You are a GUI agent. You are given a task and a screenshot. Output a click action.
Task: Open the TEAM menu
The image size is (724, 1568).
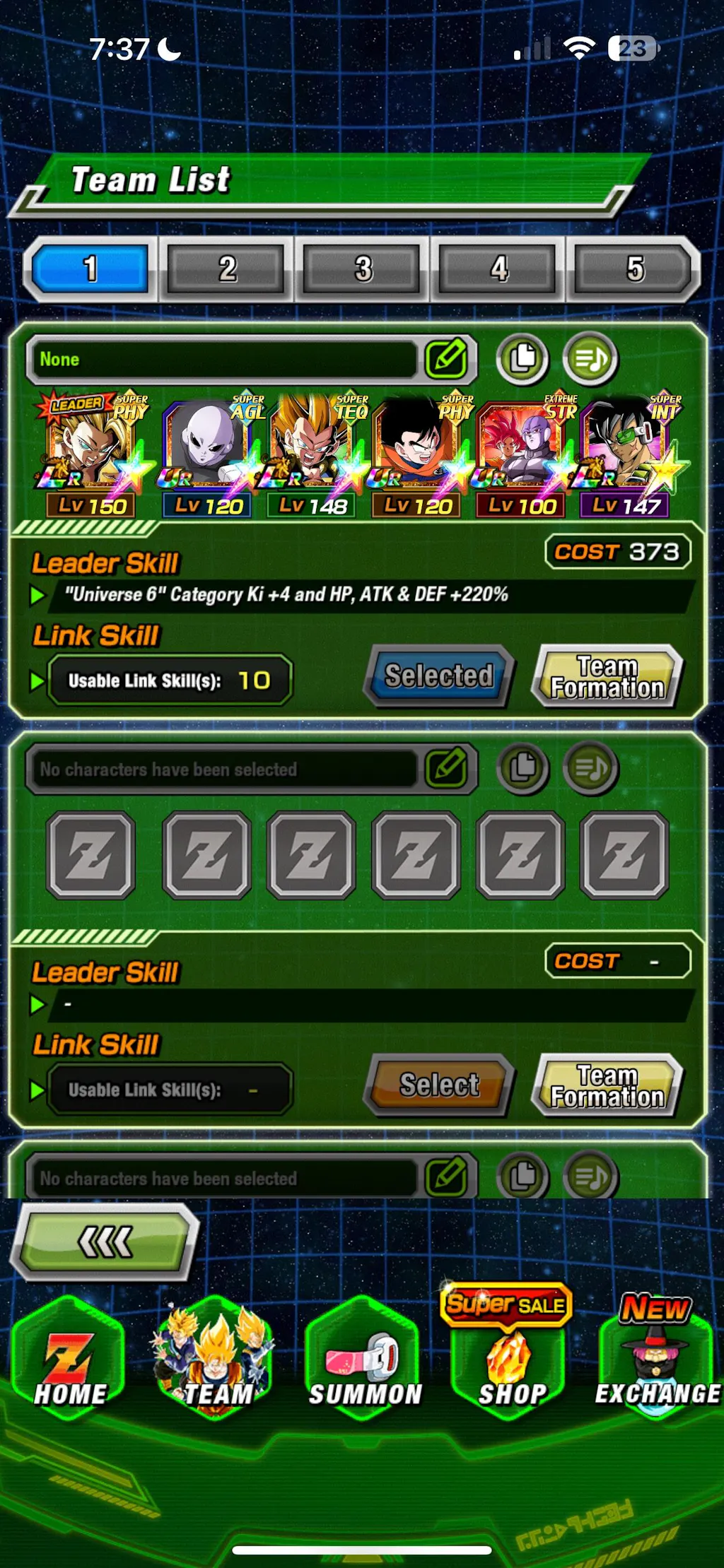[217, 1358]
